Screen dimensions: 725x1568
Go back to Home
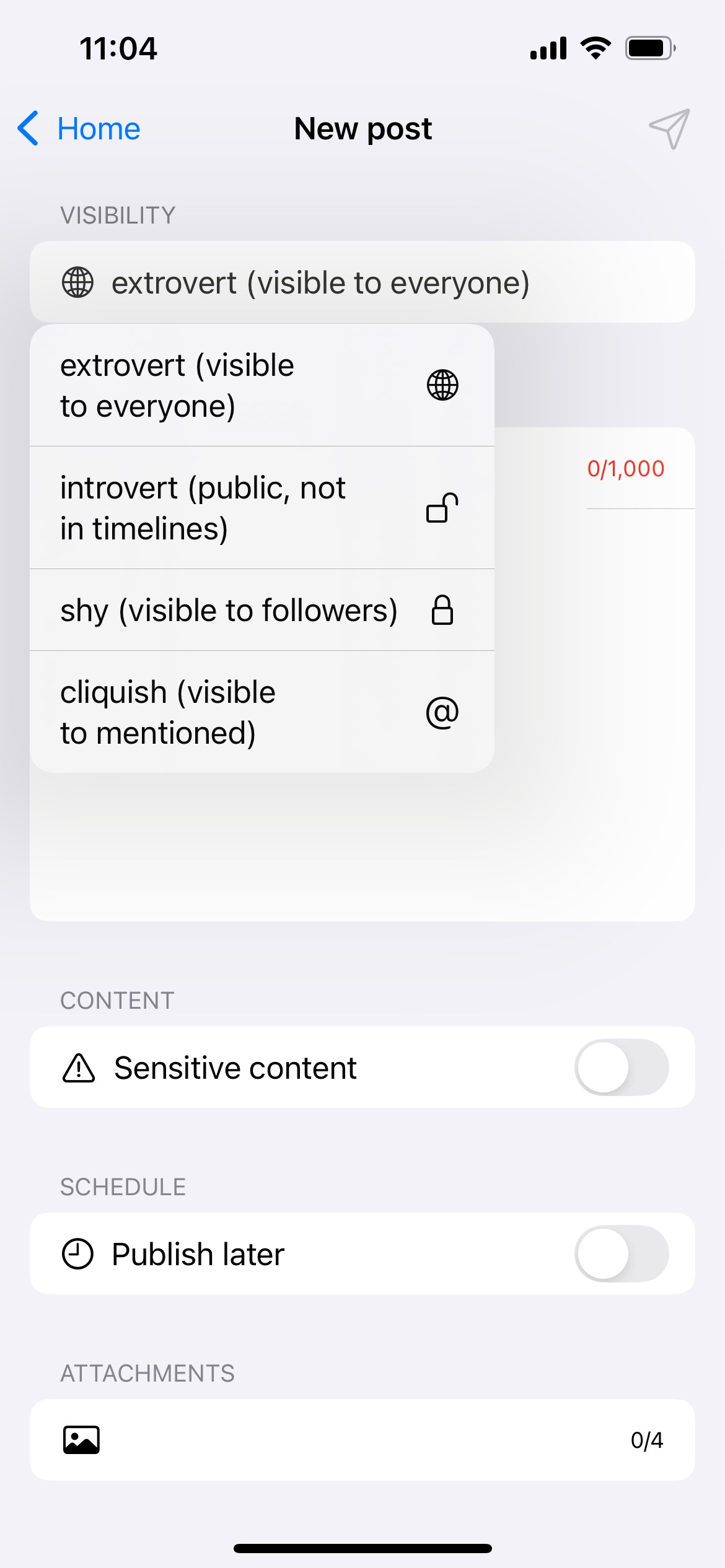pyautogui.click(x=79, y=129)
